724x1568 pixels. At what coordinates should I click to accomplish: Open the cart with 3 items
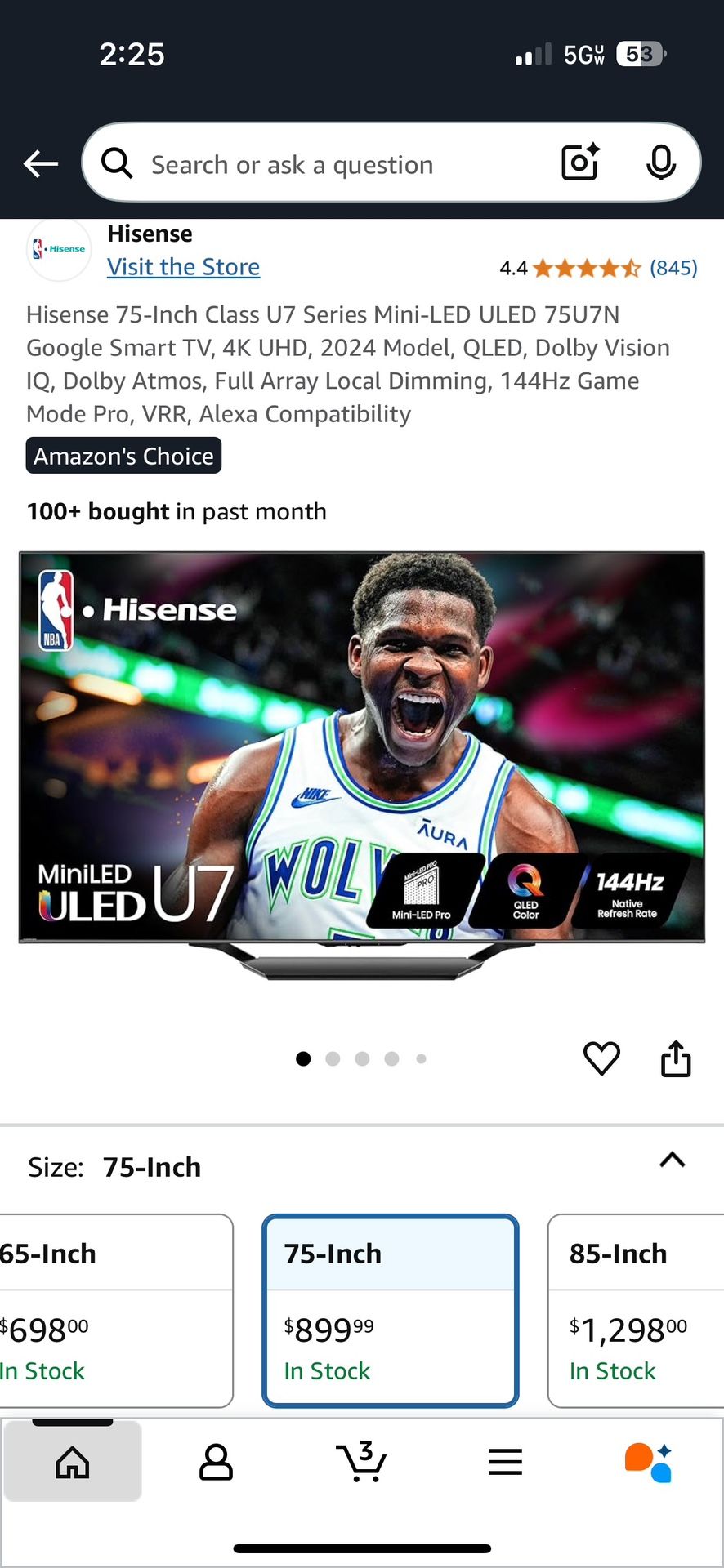tap(360, 1463)
